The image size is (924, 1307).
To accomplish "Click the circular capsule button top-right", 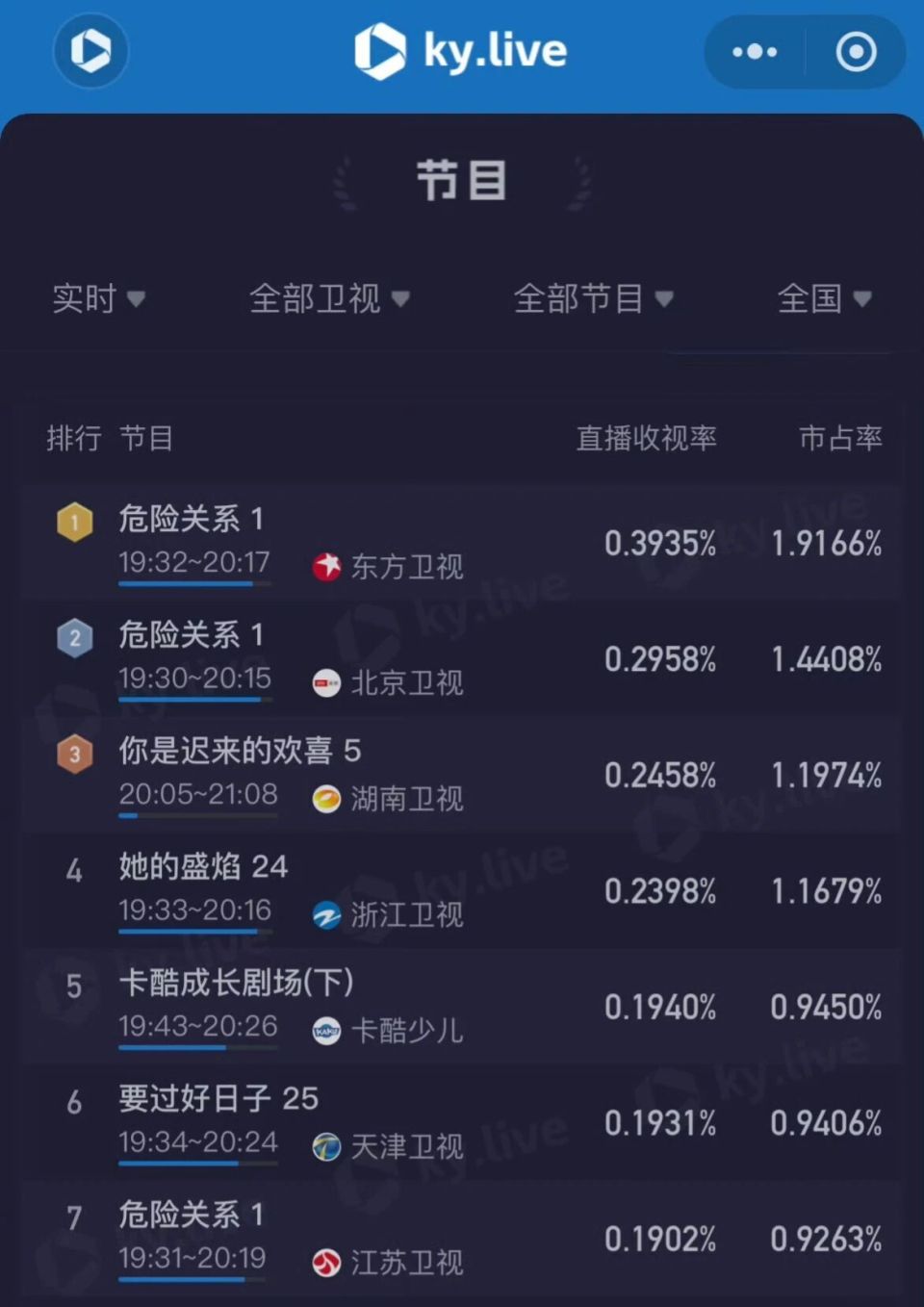I will [856, 51].
